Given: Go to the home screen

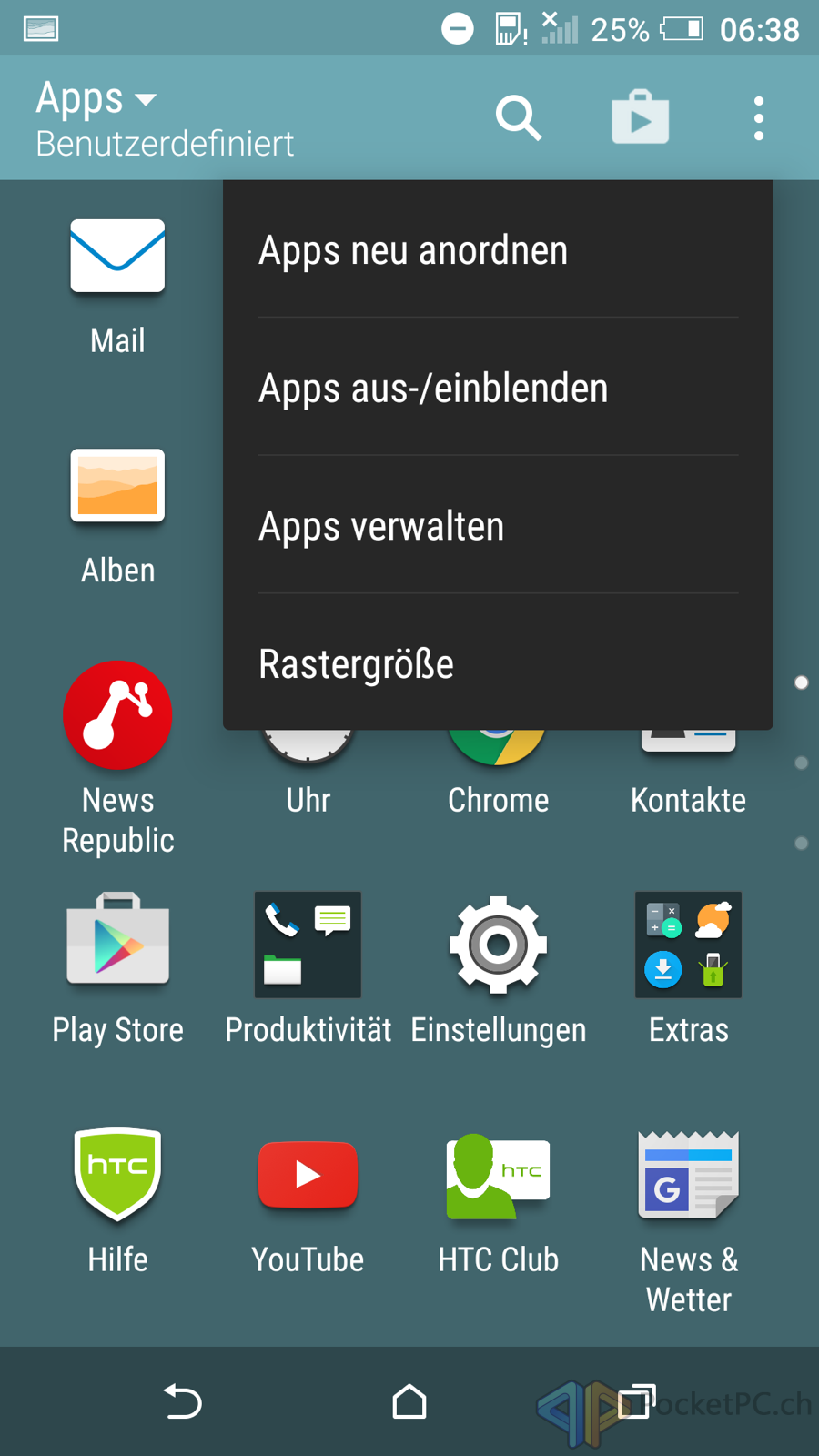Looking at the screenshot, I should coord(409,1401).
